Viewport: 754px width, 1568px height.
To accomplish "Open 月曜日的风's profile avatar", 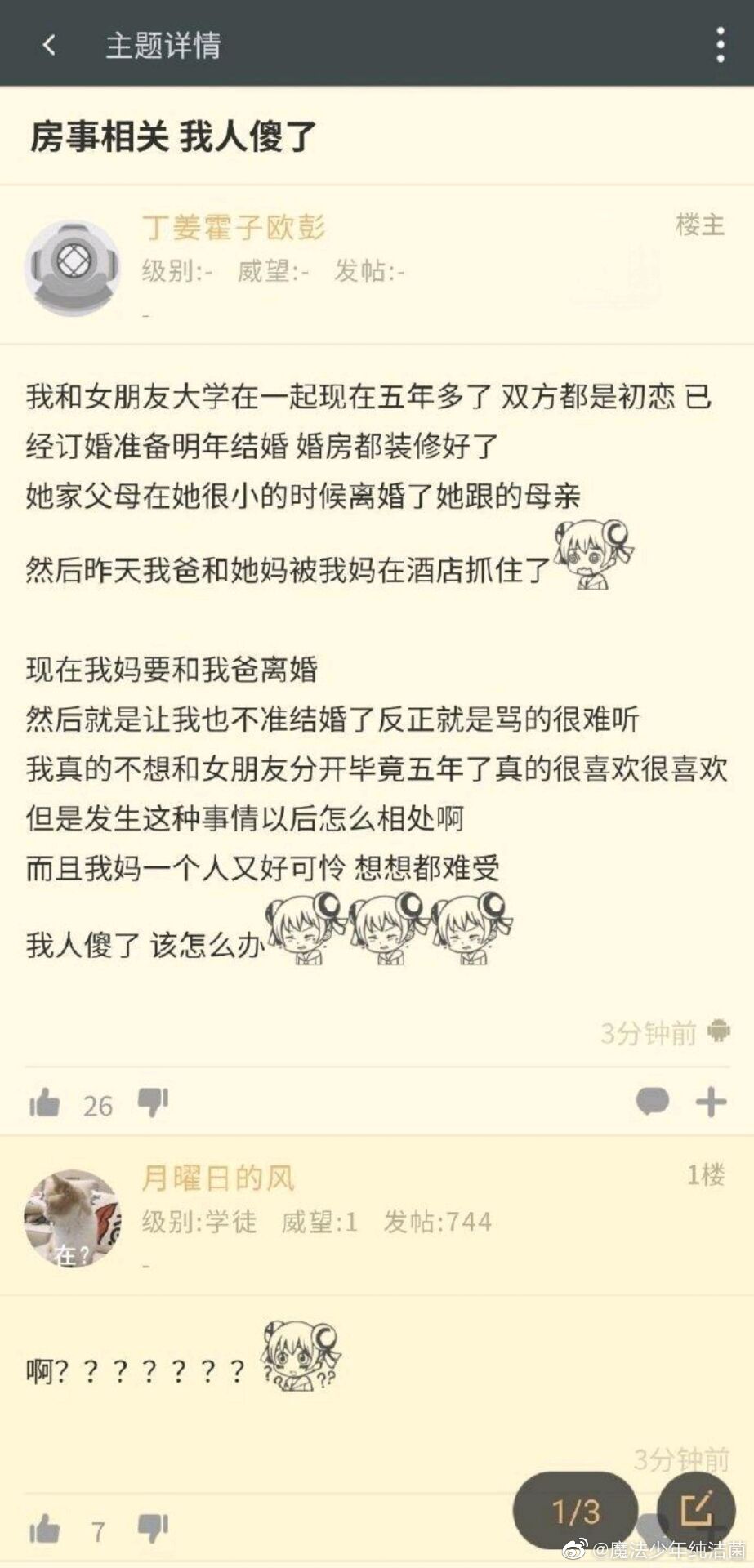I will coord(74,1218).
